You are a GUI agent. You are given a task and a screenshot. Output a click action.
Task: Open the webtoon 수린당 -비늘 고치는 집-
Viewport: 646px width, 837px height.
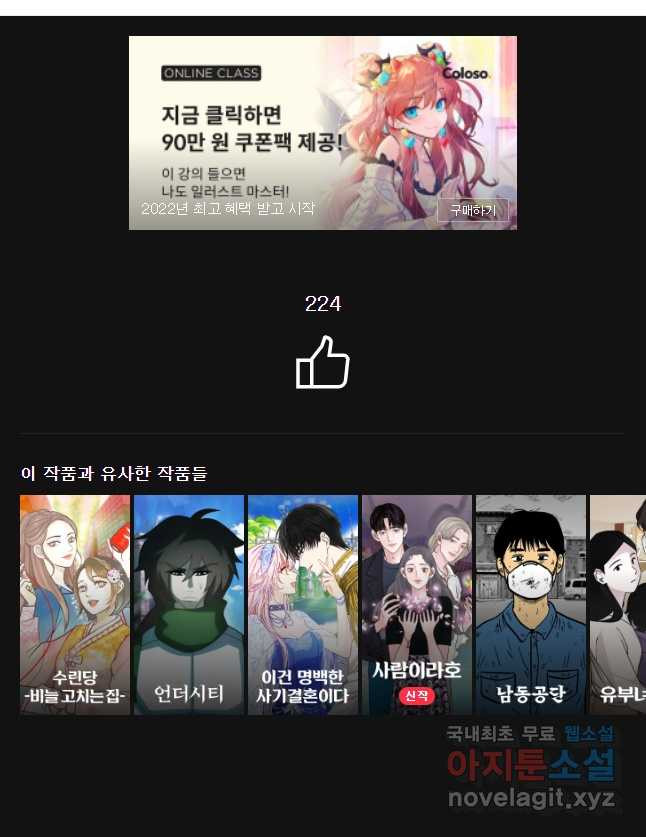(x=75, y=604)
